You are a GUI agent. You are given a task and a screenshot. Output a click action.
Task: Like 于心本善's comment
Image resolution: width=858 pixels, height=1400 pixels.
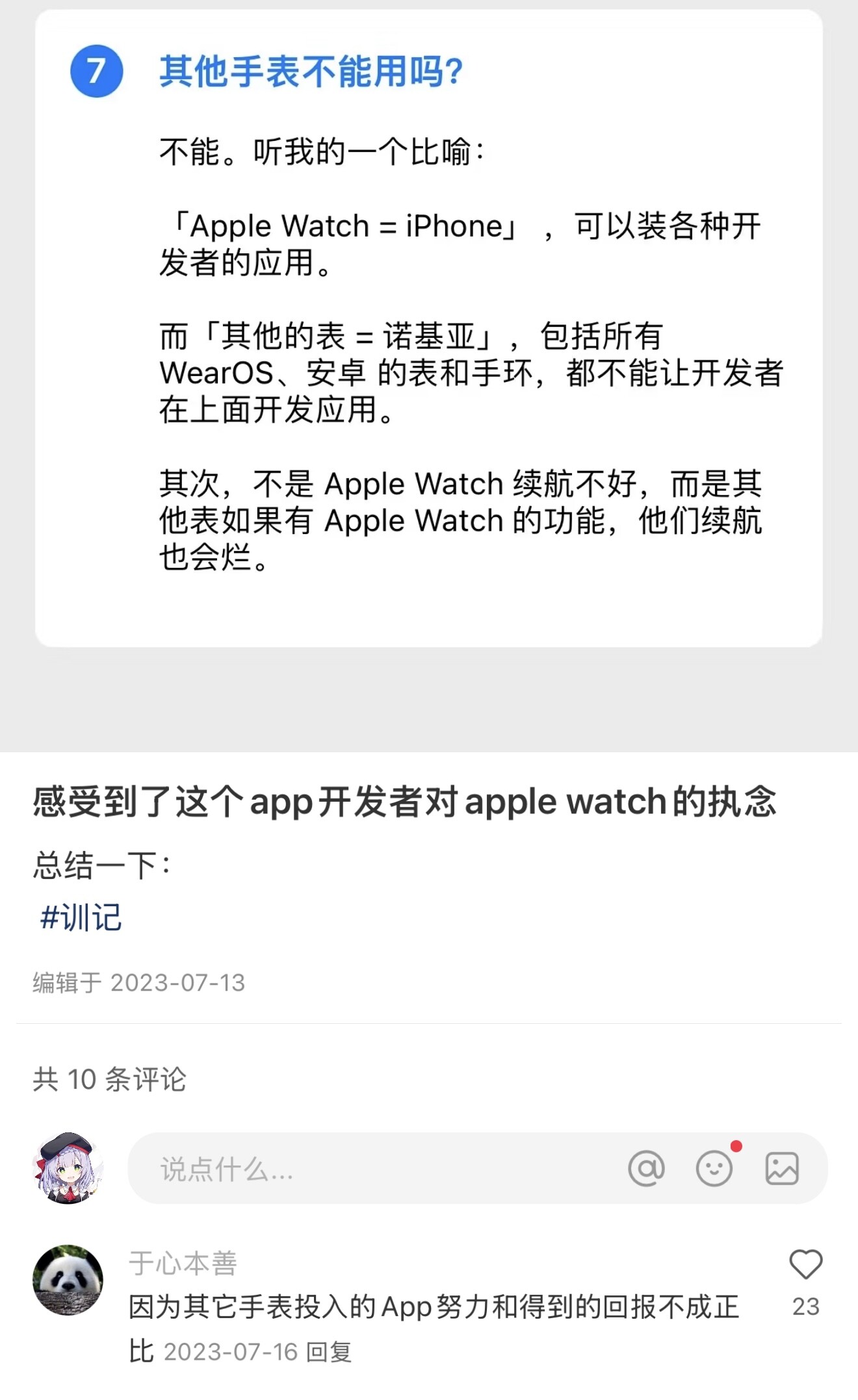pyautogui.click(x=805, y=1265)
